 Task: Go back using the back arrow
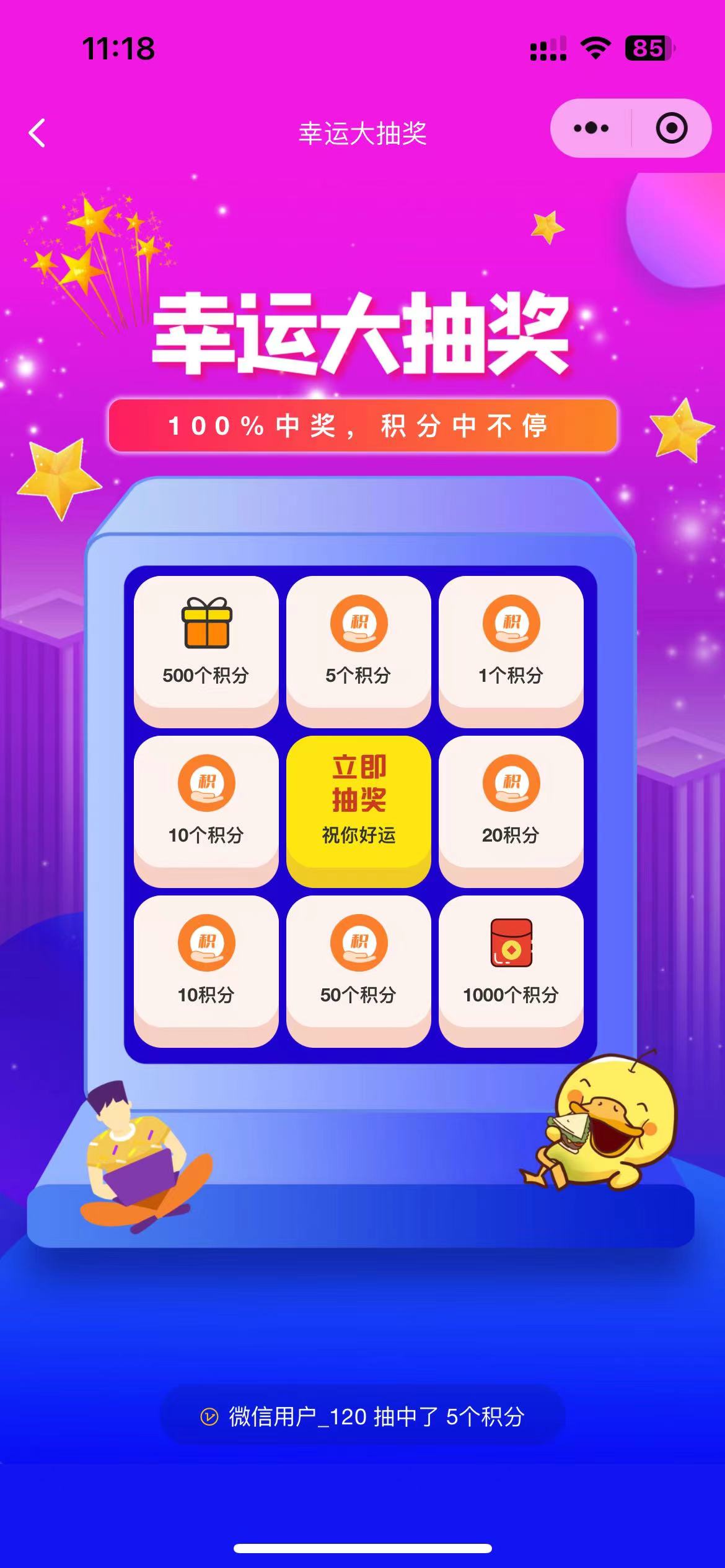[37, 133]
